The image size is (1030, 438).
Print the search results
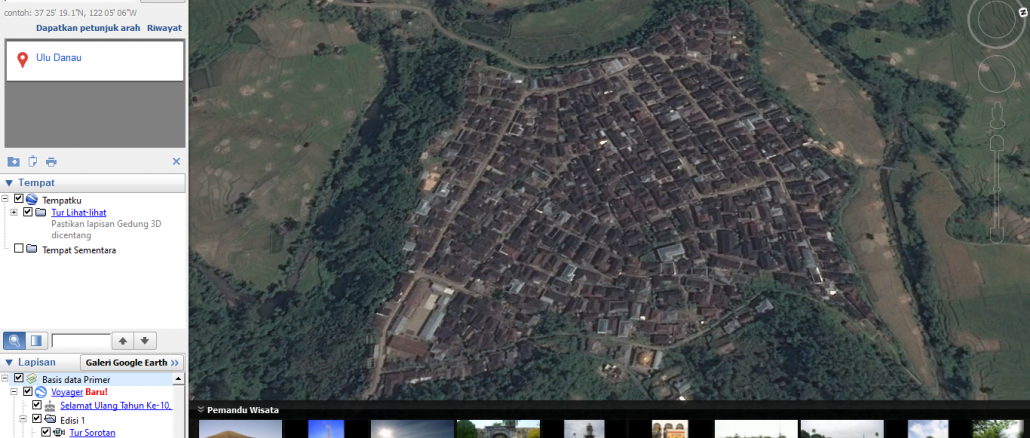click(52, 161)
